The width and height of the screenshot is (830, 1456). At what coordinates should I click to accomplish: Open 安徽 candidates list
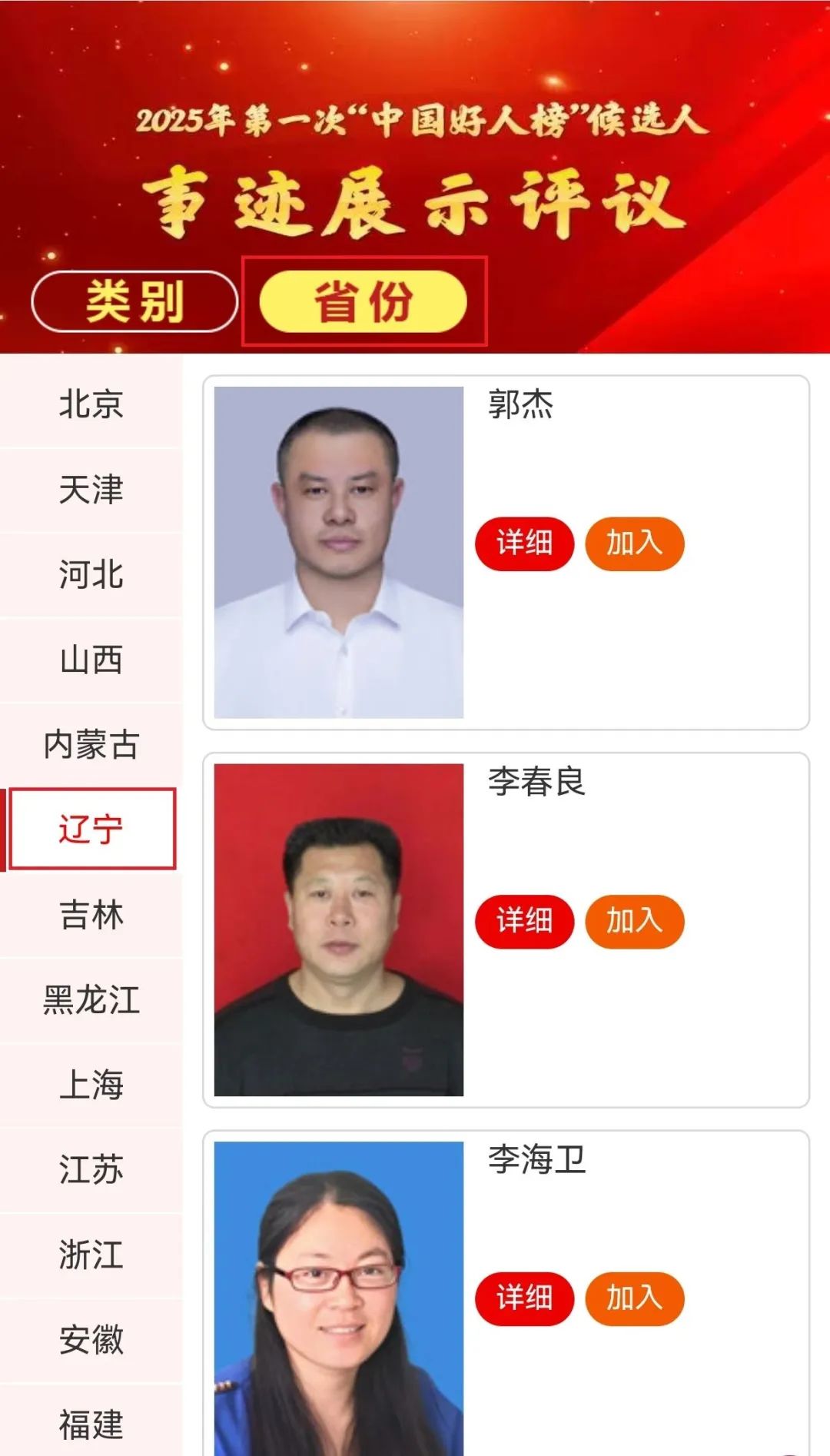point(91,1341)
